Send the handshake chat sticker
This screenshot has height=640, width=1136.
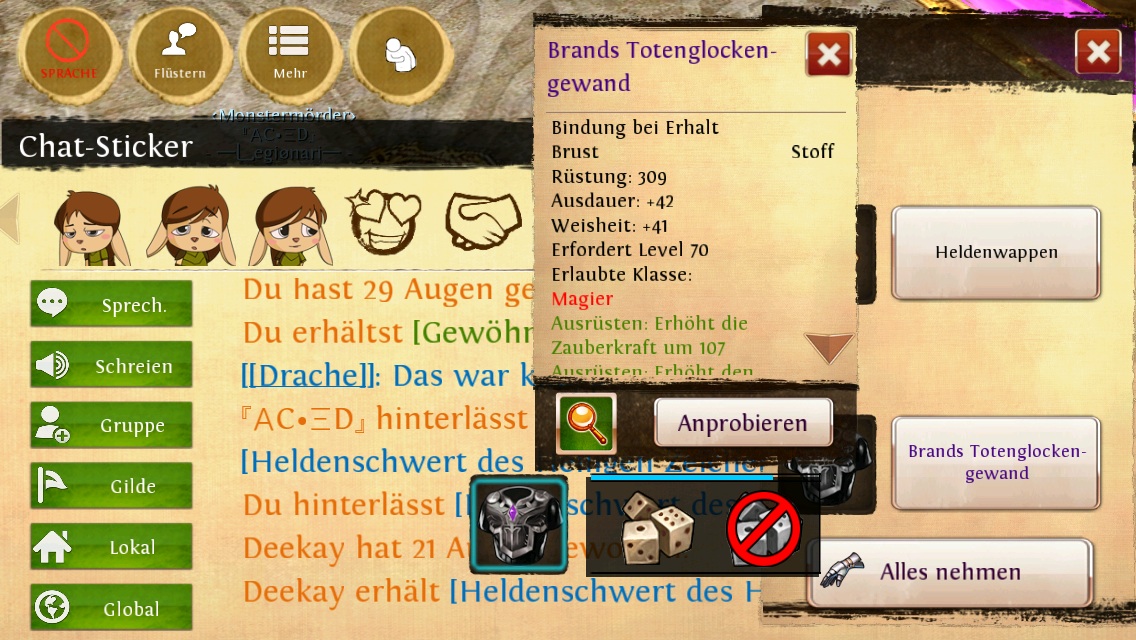(x=482, y=220)
